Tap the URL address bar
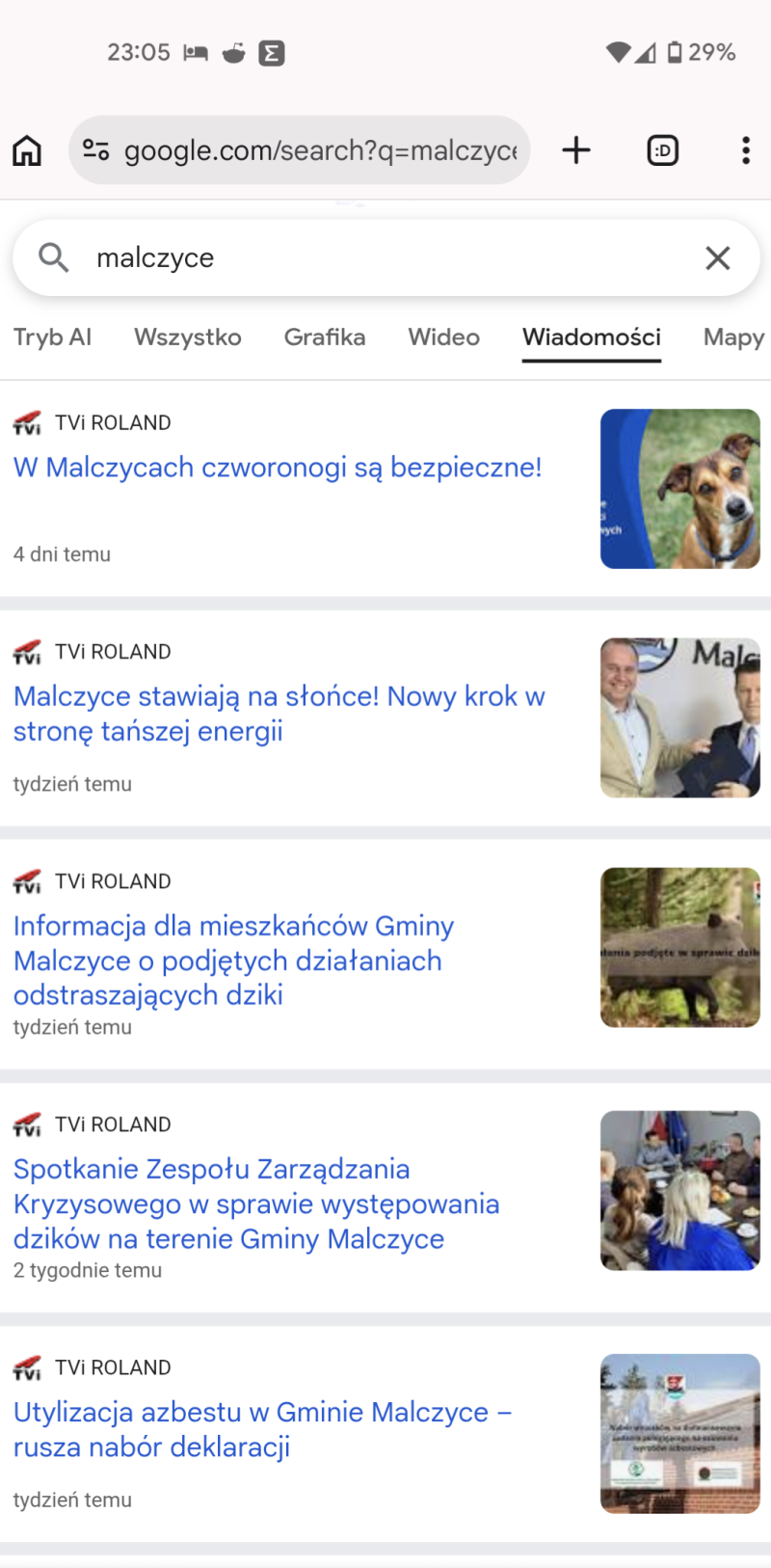 (x=318, y=150)
